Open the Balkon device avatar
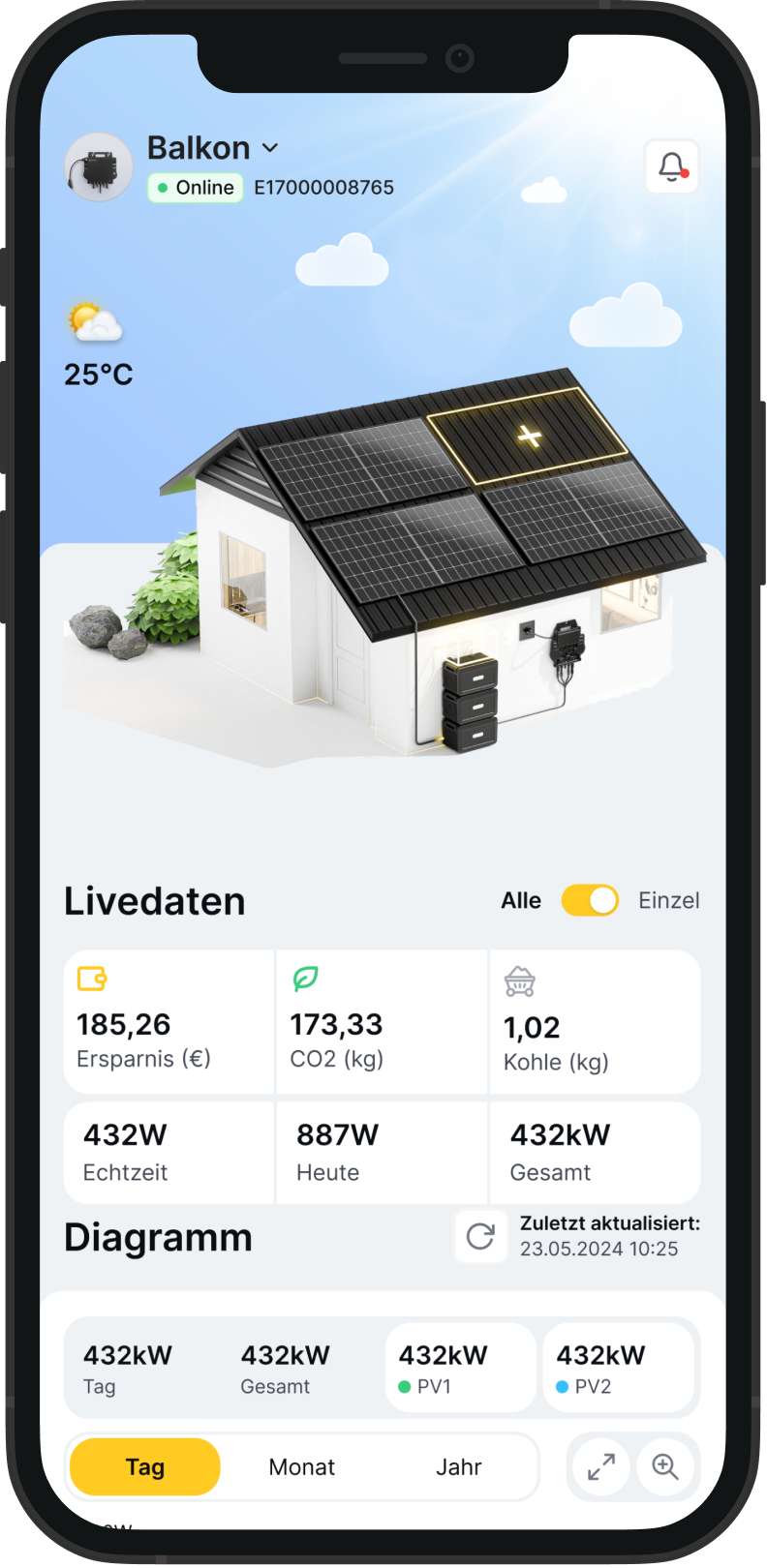Image resolution: width=767 pixels, height=1568 pixels. click(99, 167)
